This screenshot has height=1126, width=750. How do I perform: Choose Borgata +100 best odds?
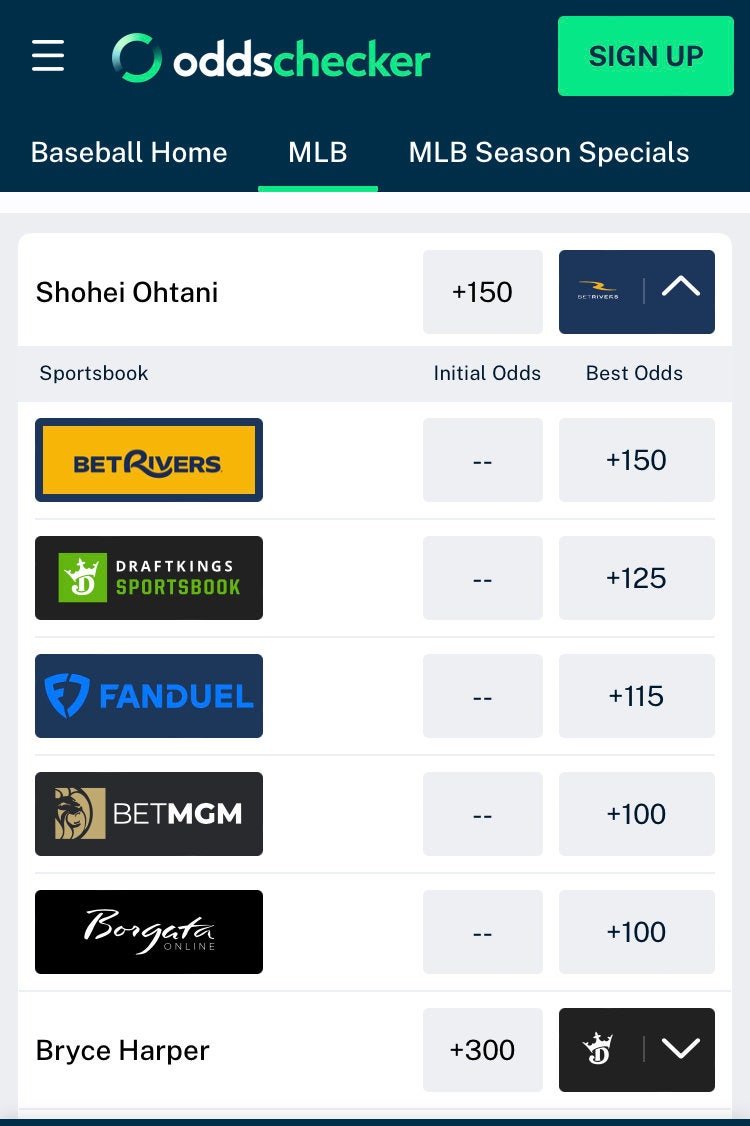coord(636,932)
